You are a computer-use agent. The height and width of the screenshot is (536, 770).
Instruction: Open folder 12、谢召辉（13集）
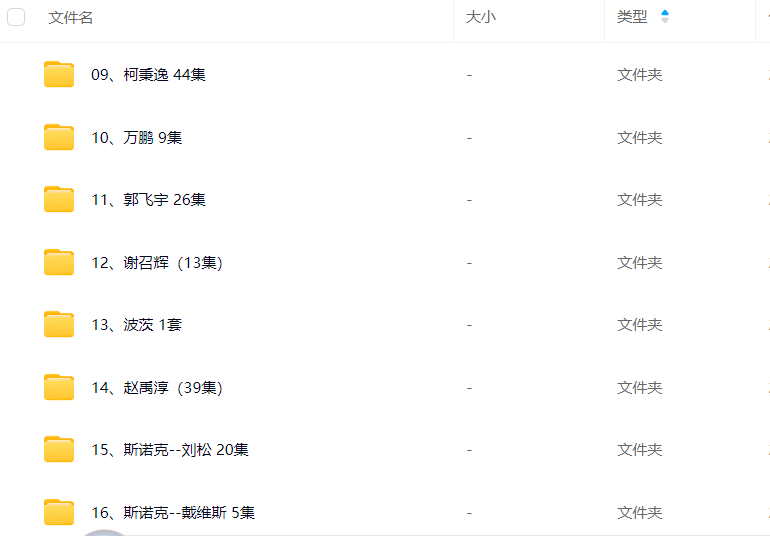pos(156,263)
